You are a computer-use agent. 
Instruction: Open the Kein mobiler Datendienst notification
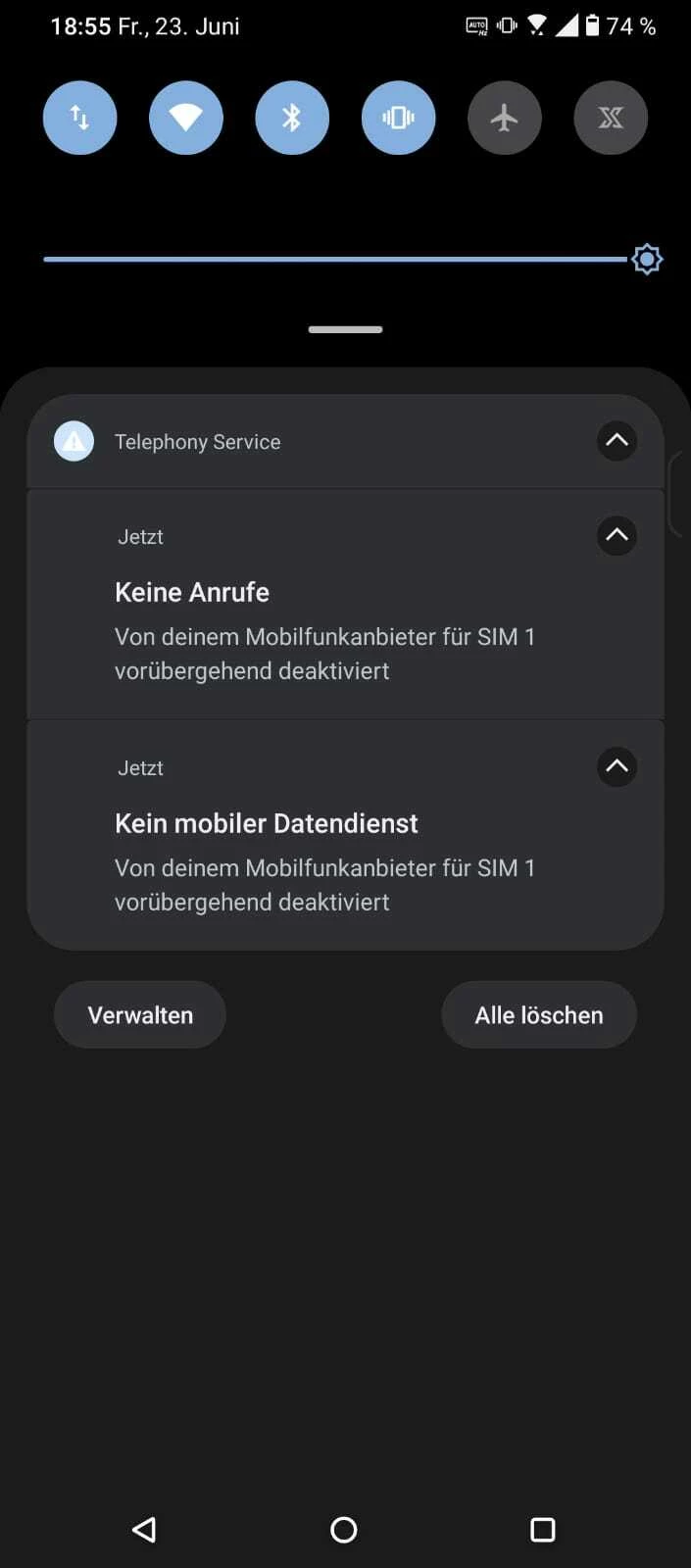coord(323,858)
